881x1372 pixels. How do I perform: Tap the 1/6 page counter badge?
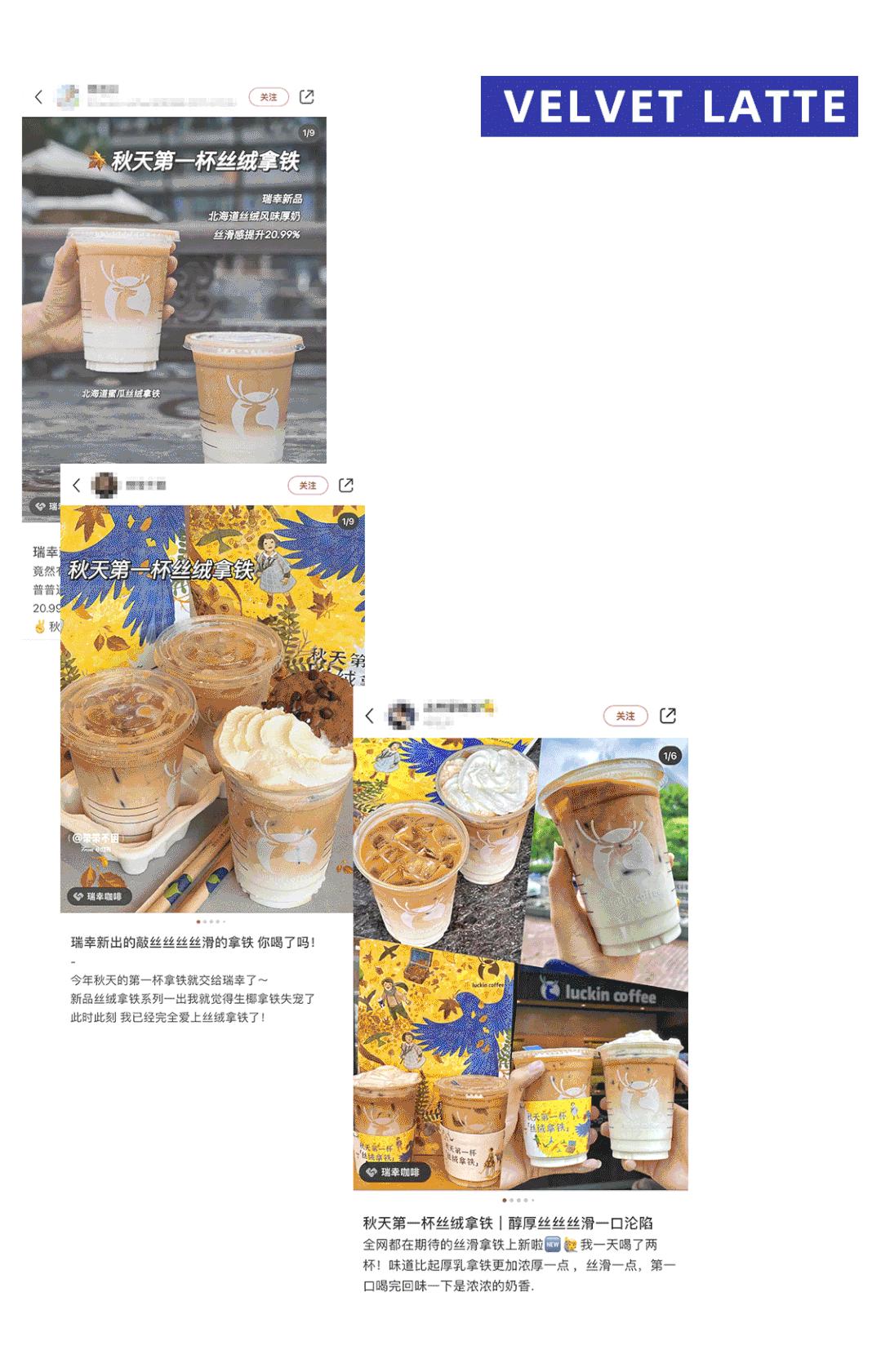(x=668, y=757)
